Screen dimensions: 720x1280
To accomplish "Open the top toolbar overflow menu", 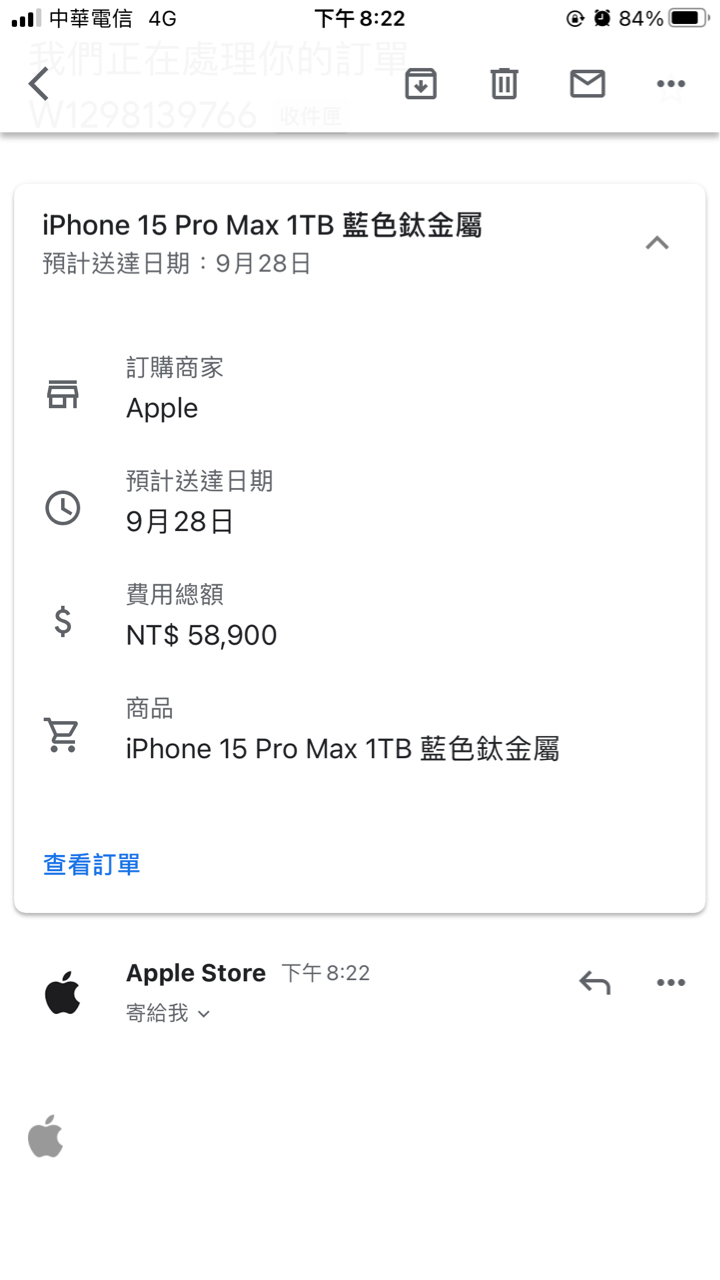I will point(670,84).
